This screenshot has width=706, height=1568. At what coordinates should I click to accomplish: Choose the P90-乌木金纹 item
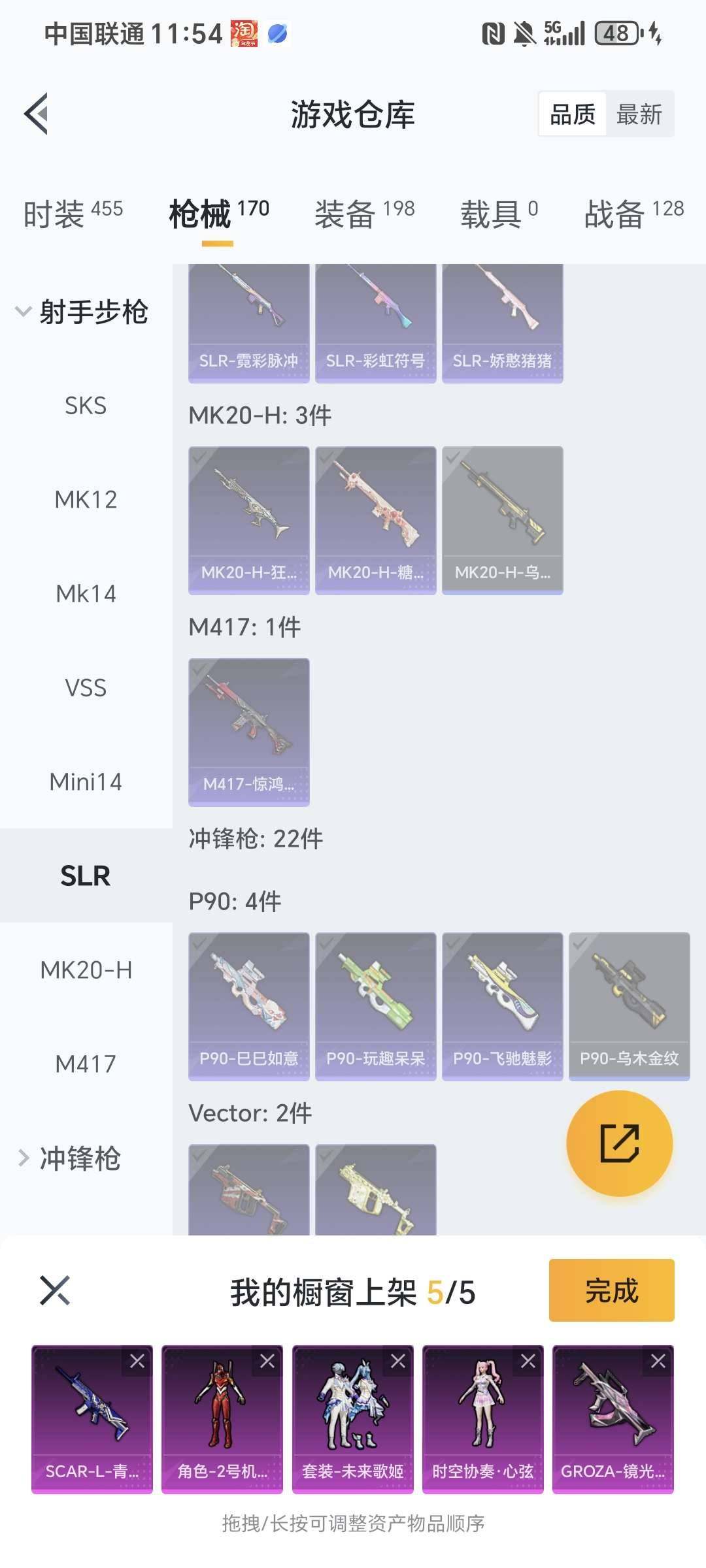[x=629, y=1006]
